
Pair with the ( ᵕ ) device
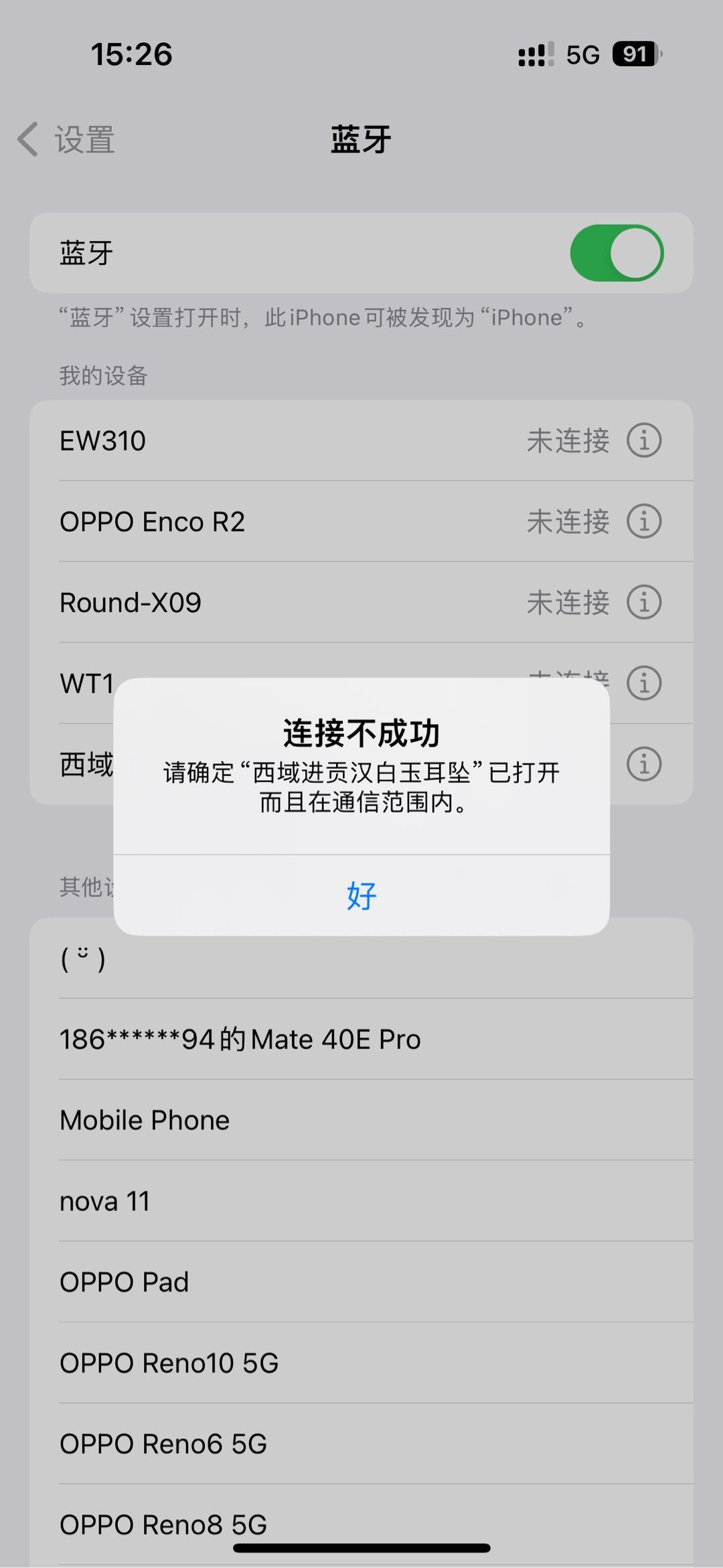tap(361, 959)
